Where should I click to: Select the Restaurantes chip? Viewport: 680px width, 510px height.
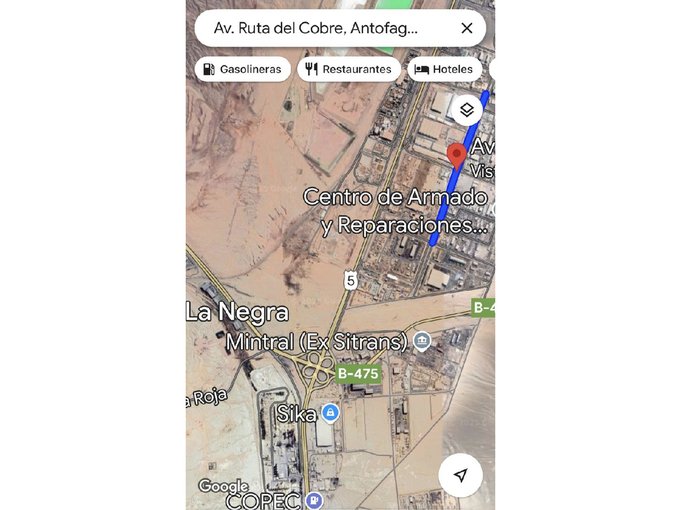pyautogui.click(x=349, y=69)
